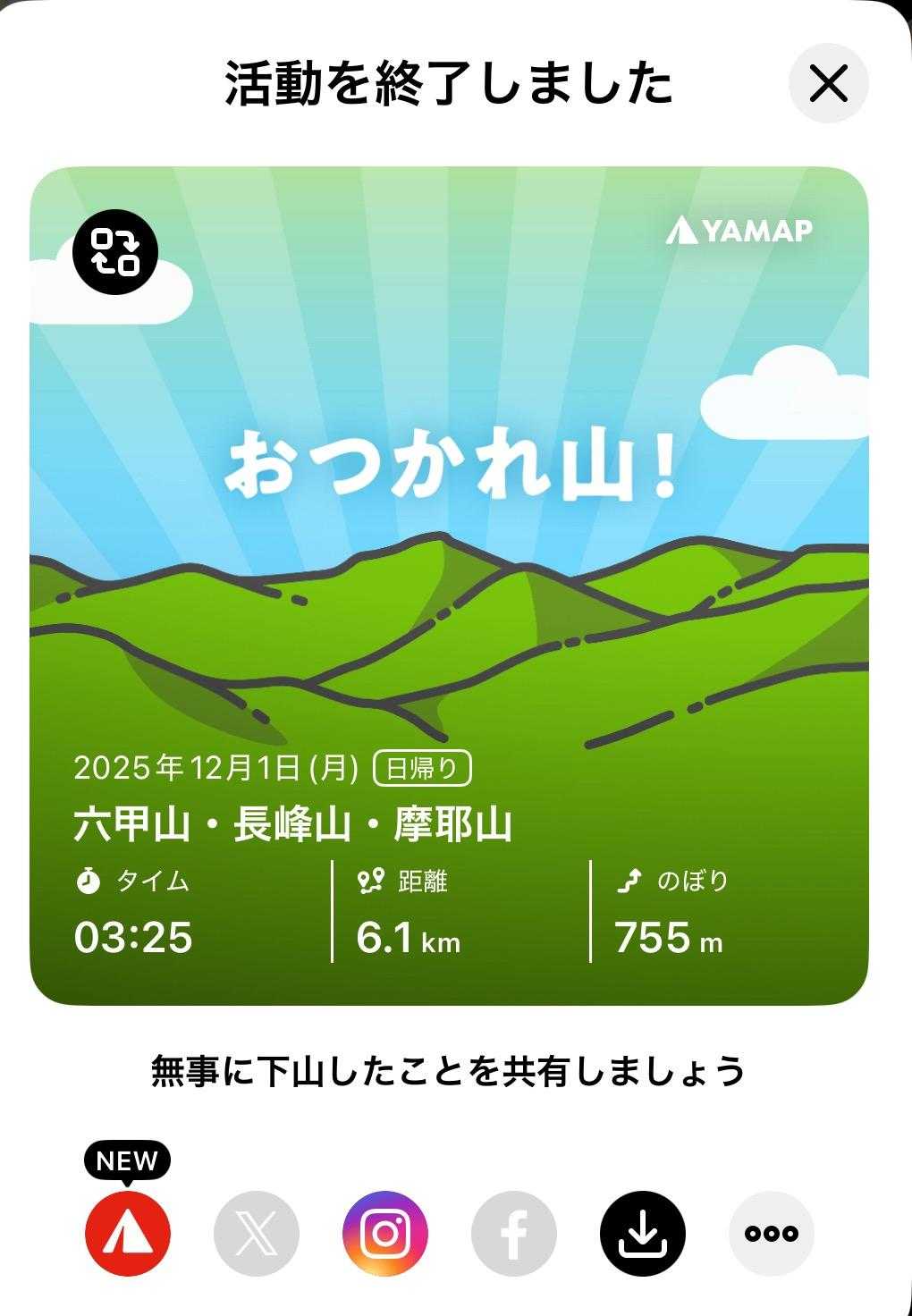Close the activity finished dialog
The height and width of the screenshot is (1316, 912).
point(828,83)
